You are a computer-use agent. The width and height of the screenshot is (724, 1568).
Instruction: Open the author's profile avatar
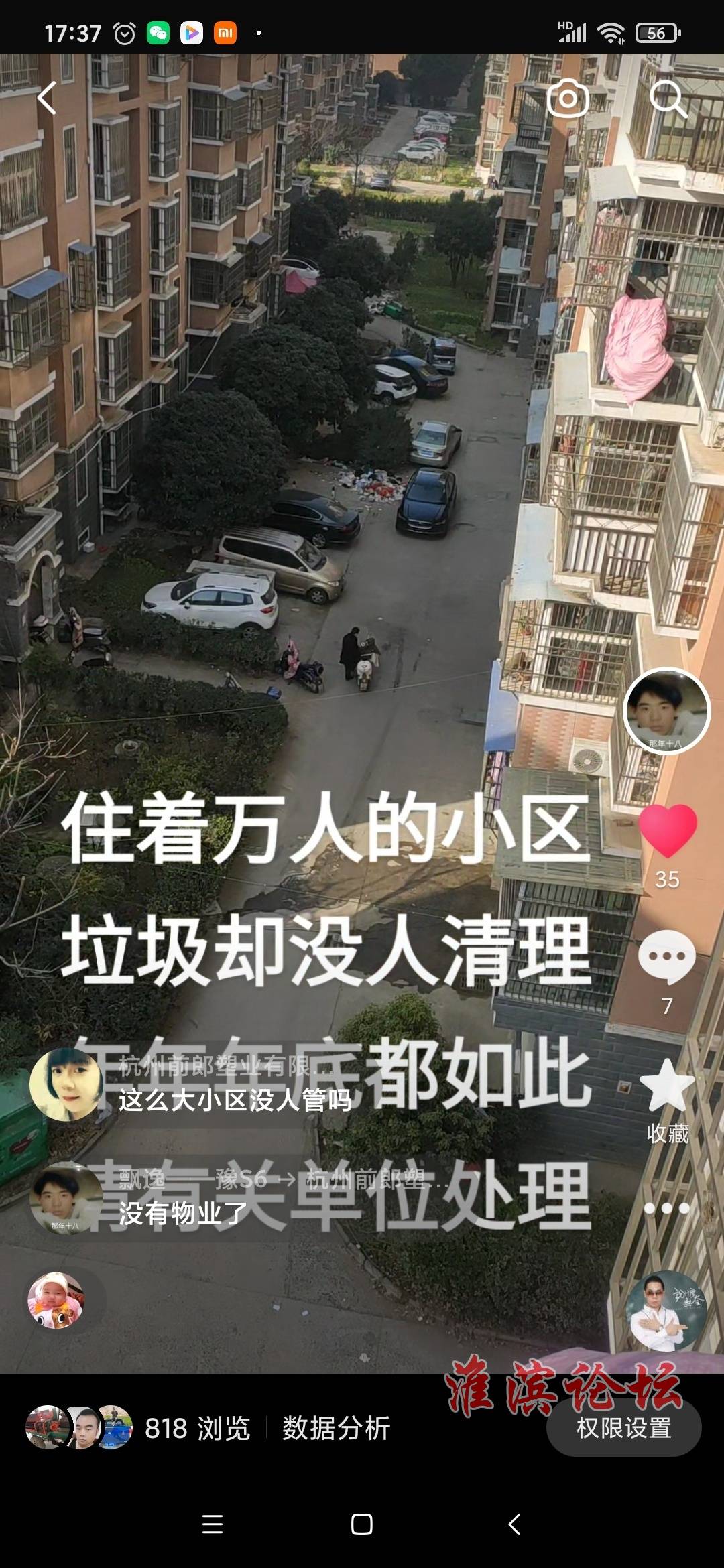click(x=666, y=711)
